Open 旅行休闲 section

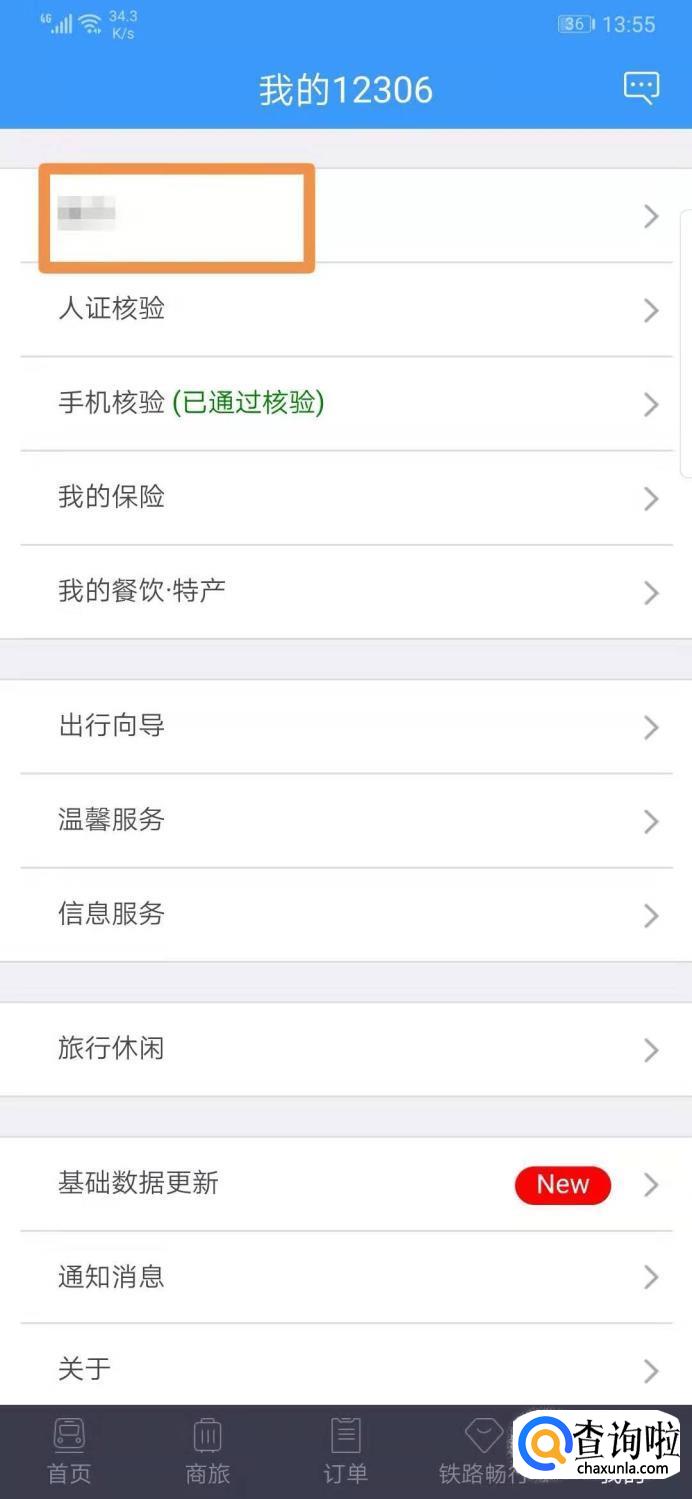click(x=346, y=1049)
